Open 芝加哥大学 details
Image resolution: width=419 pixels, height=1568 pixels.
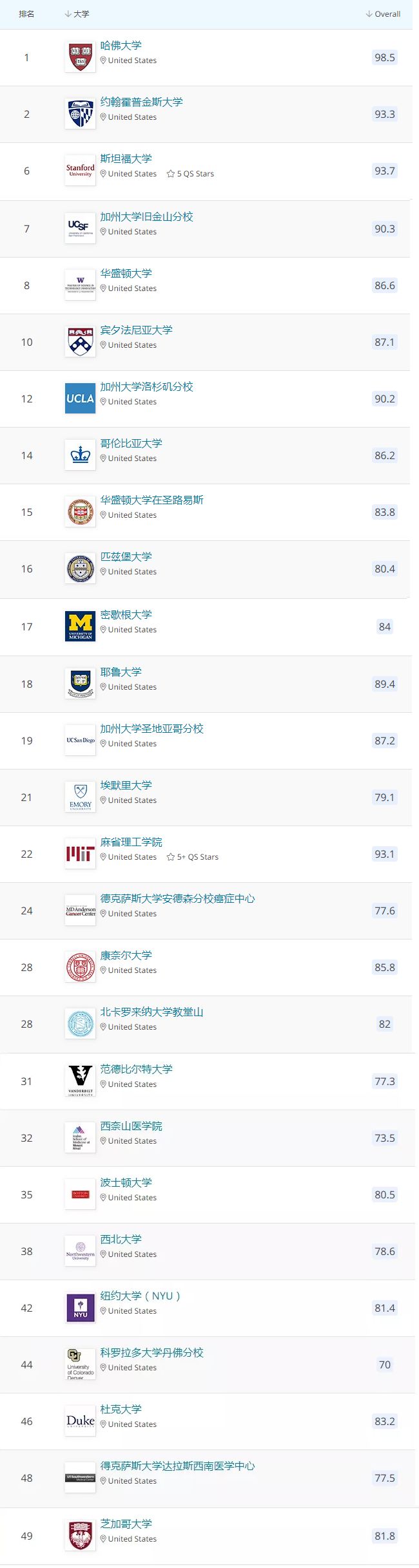tap(126, 1524)
